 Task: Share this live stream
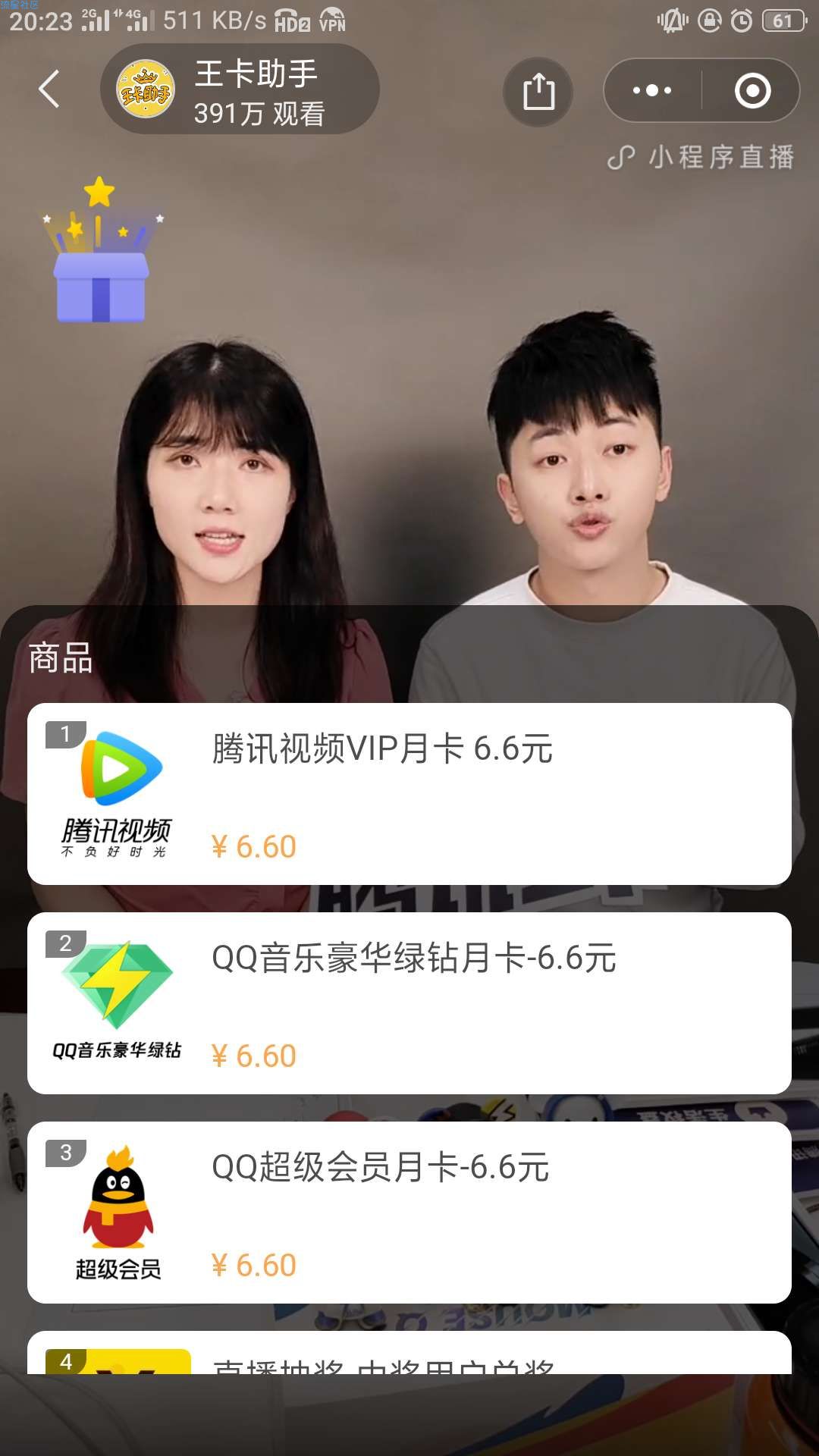tap(538, 91)
